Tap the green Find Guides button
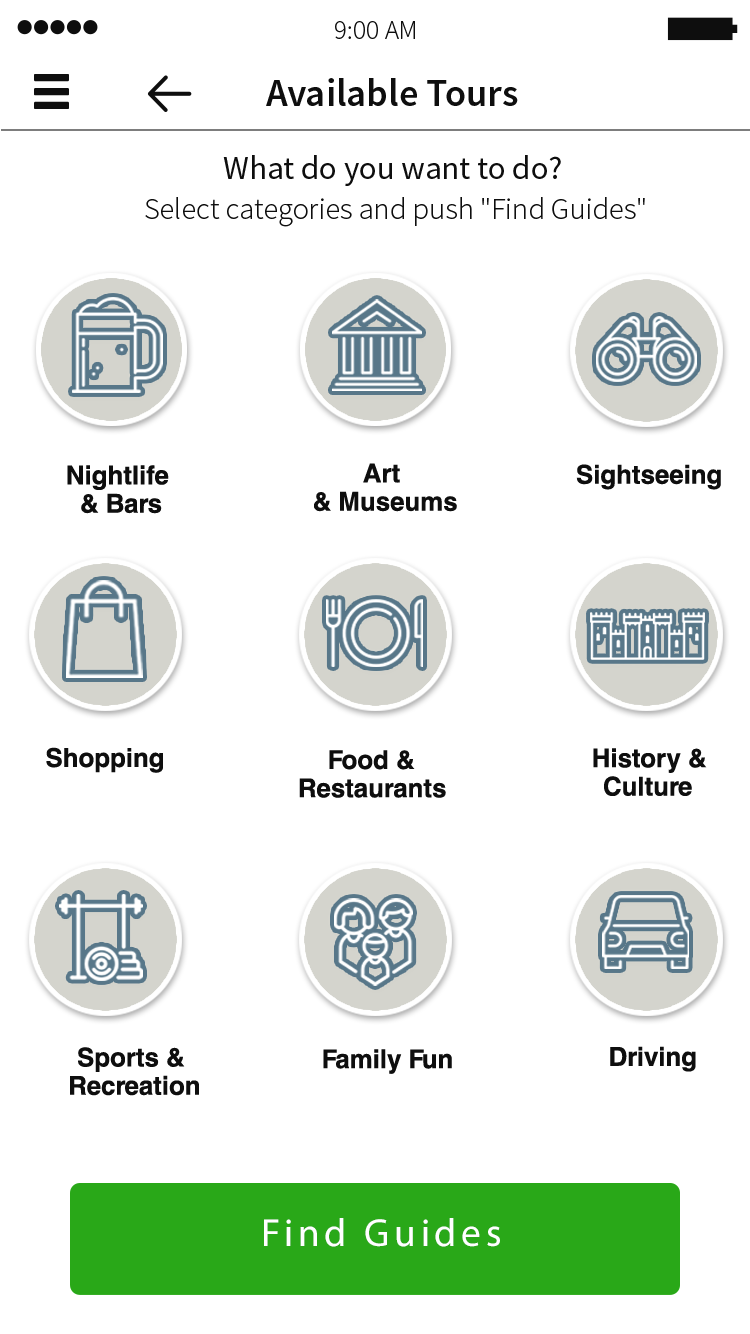The height and width of the screenshot is (1334, 750). coord(375,1238)
